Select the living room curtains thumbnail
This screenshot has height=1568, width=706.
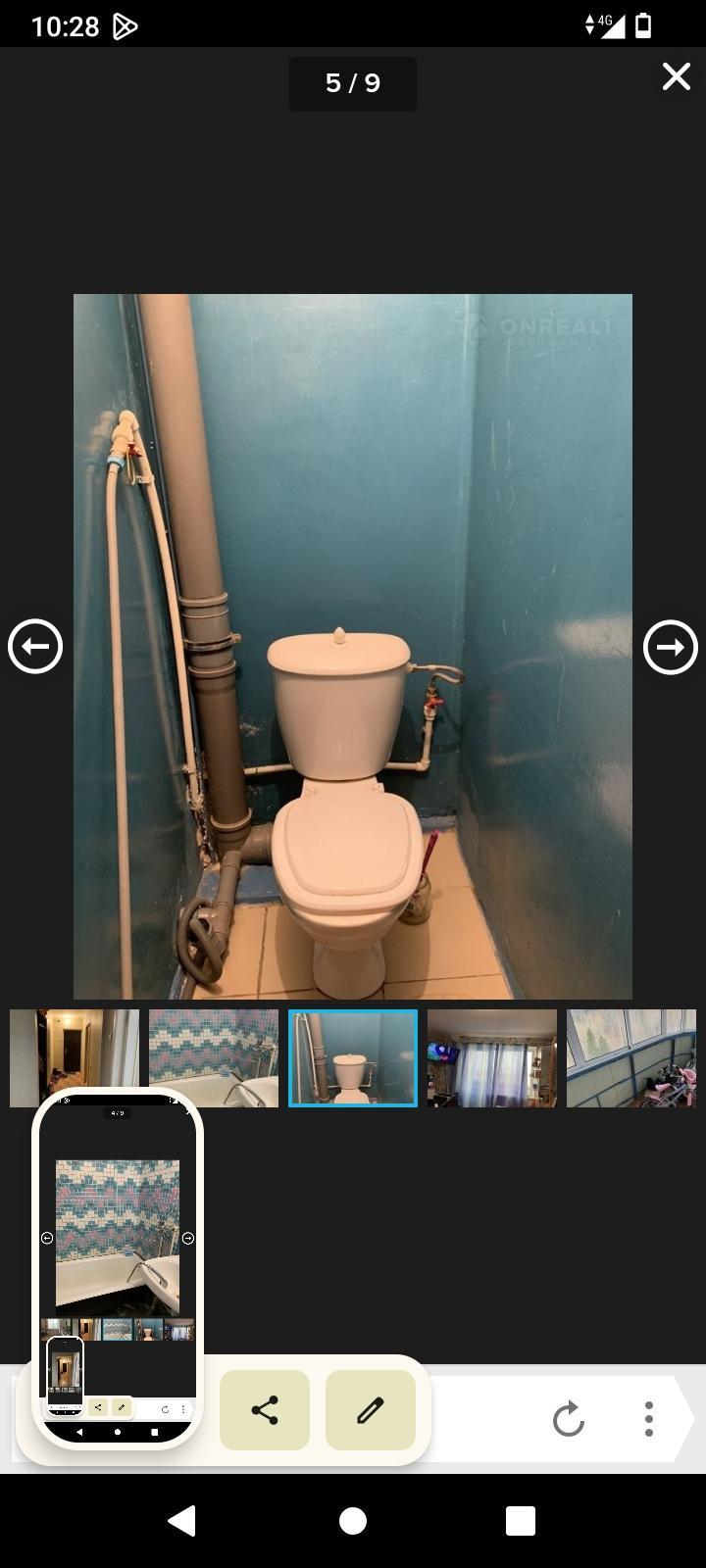(x=492, y=1057)
